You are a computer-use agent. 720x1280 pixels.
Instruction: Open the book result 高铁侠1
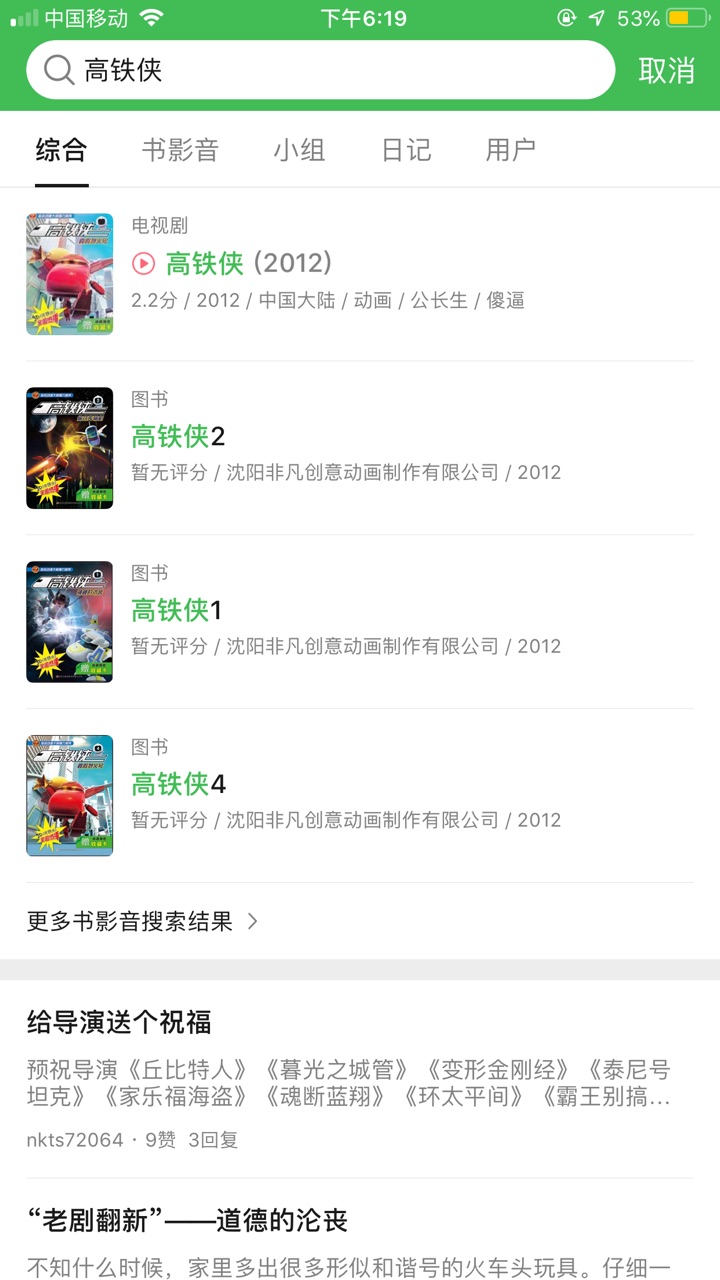pyautogui.click(x=176, y=610)
